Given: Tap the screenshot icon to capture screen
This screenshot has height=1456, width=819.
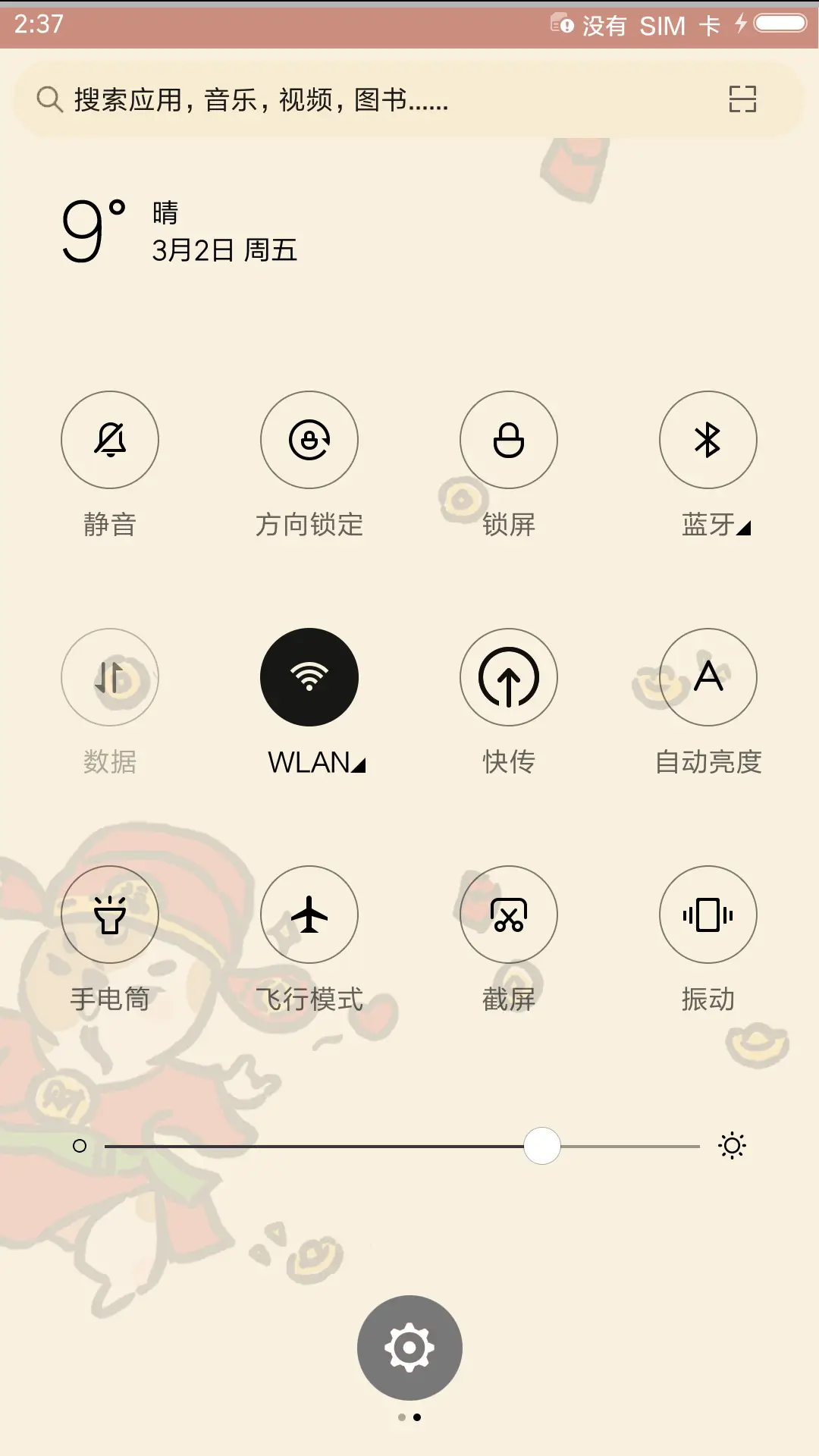Looking at the screenshot, I should 509,915.
